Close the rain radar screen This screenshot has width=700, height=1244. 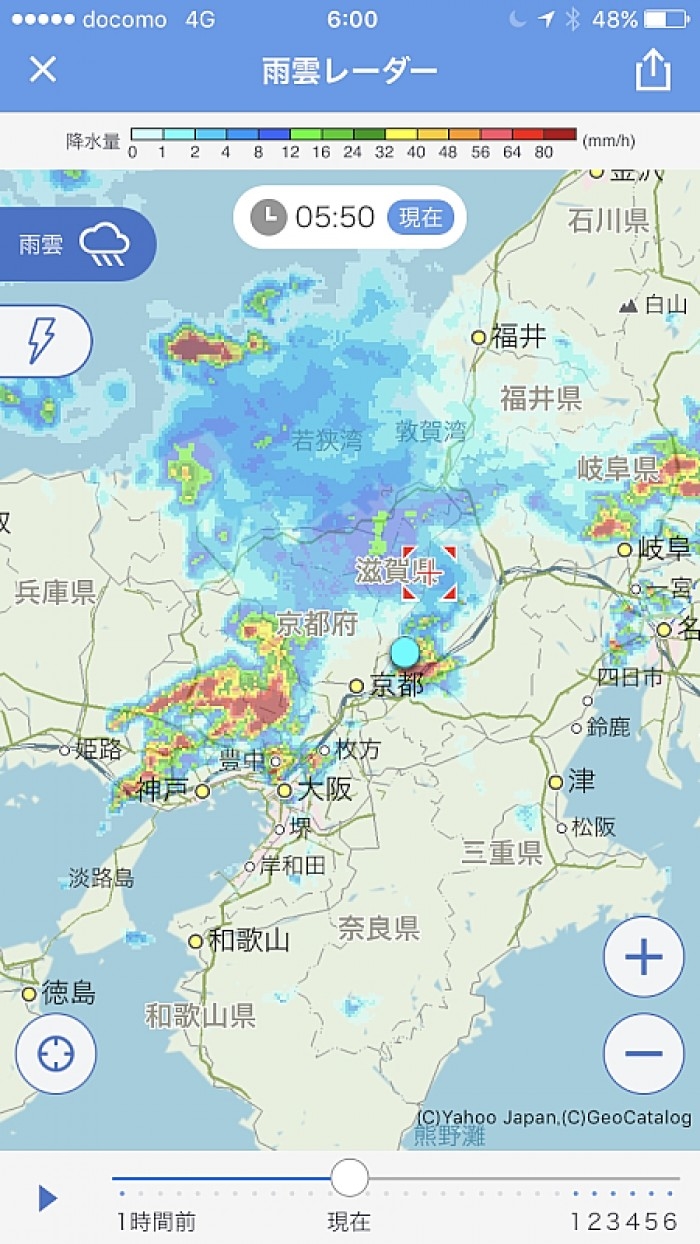tap(42, 69)
